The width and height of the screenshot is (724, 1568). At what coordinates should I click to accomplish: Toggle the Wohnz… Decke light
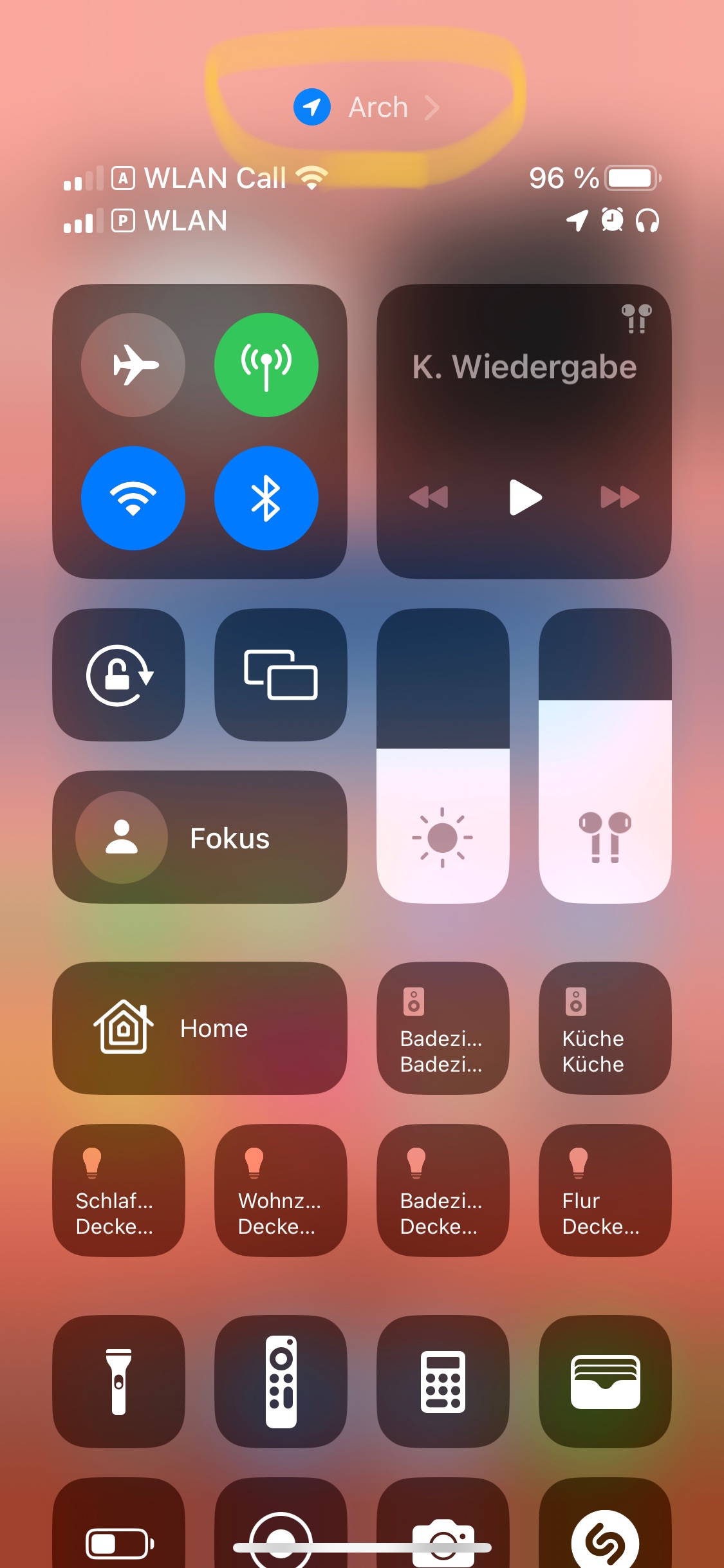[281, 1190]
